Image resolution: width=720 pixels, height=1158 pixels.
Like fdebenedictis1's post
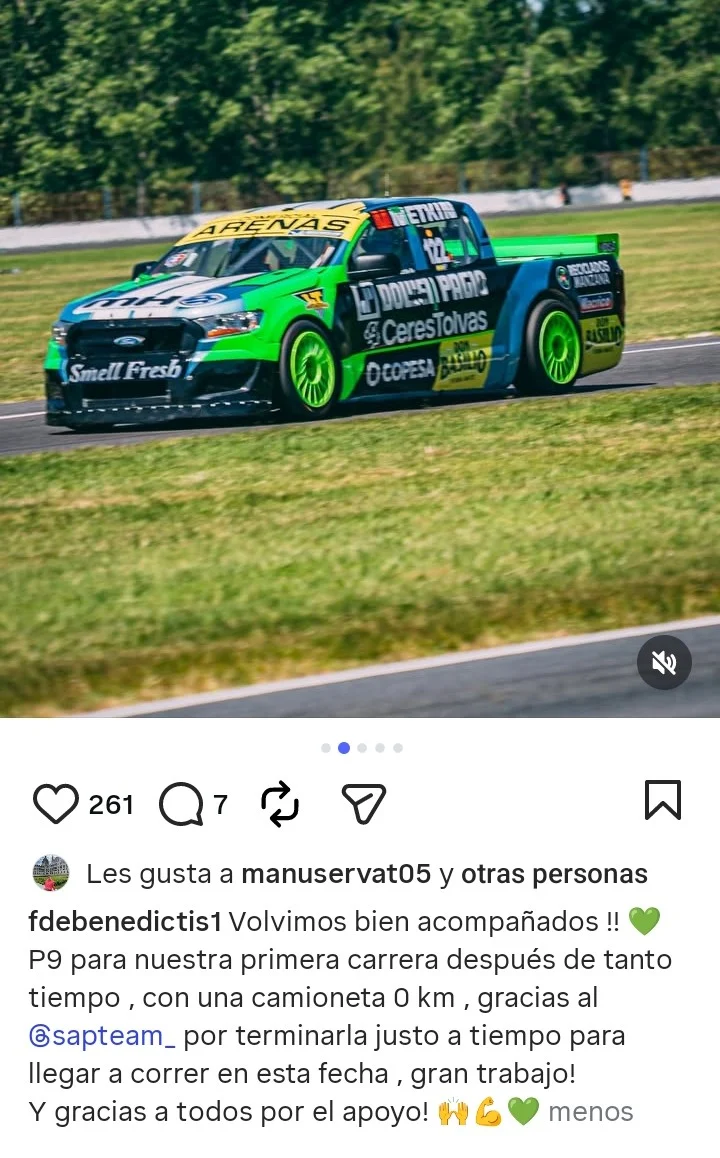coord(56,803)
